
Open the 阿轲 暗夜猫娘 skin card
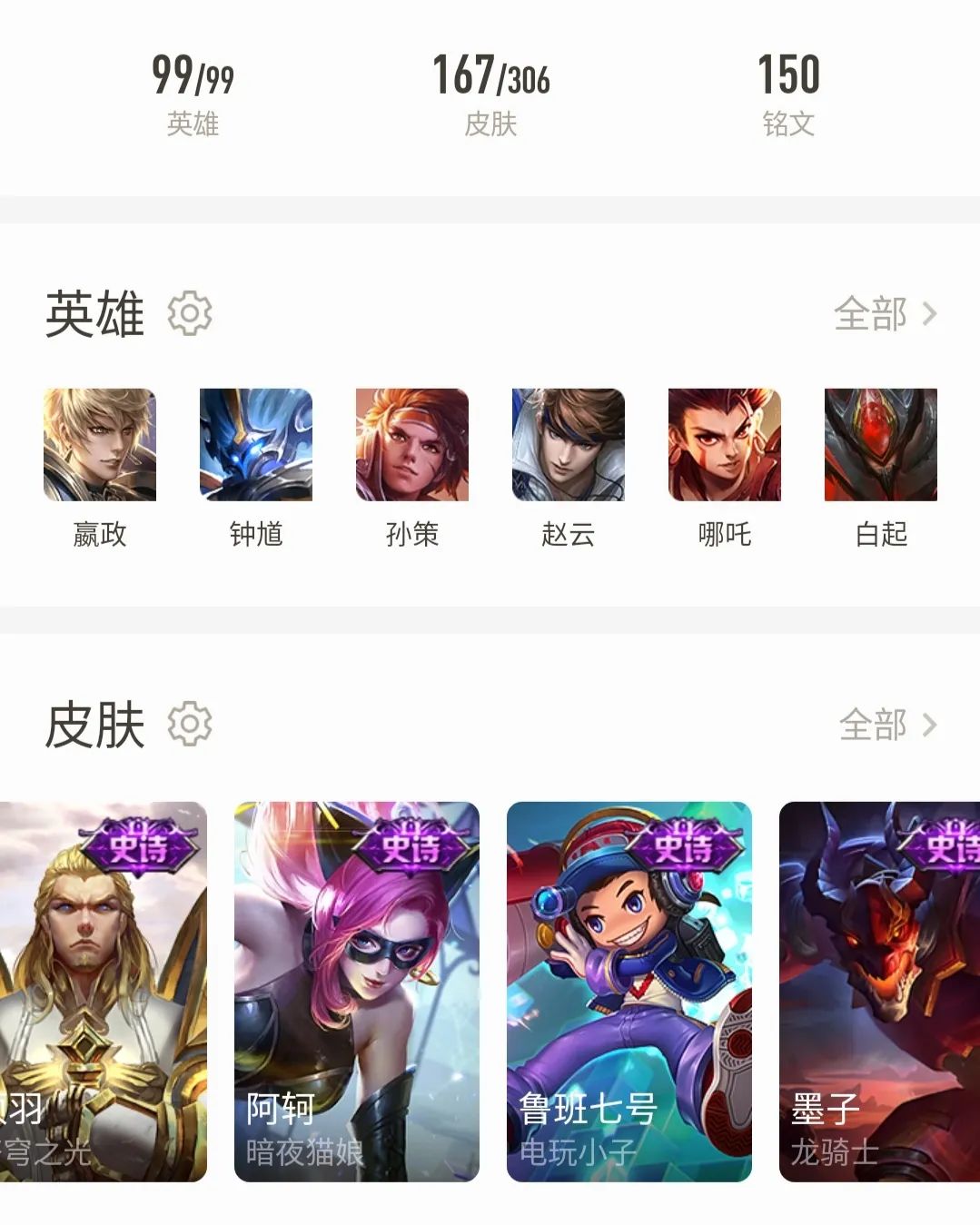coord(356,992)
